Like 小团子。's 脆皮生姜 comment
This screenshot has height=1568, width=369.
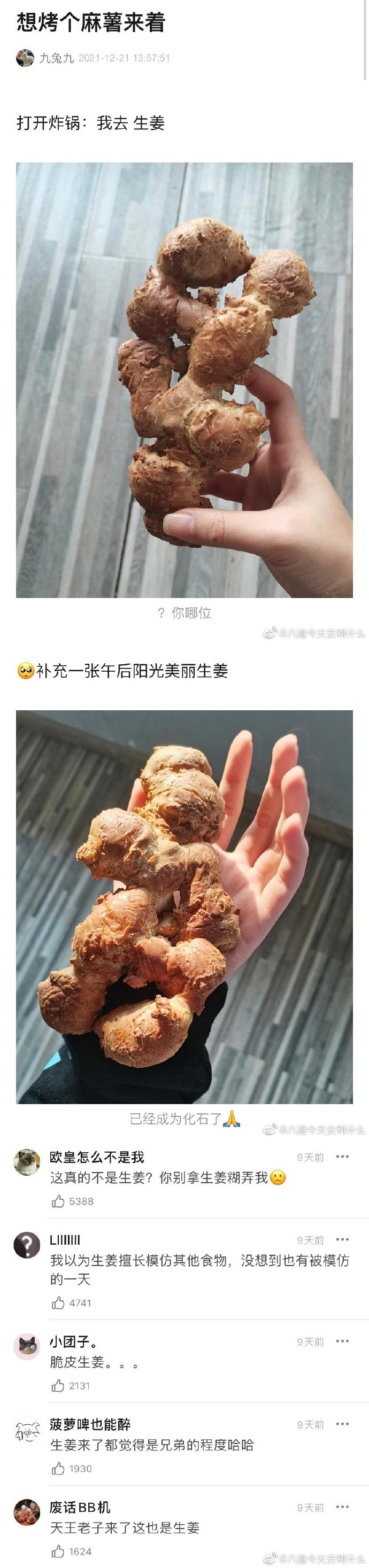pos(58,1385)
